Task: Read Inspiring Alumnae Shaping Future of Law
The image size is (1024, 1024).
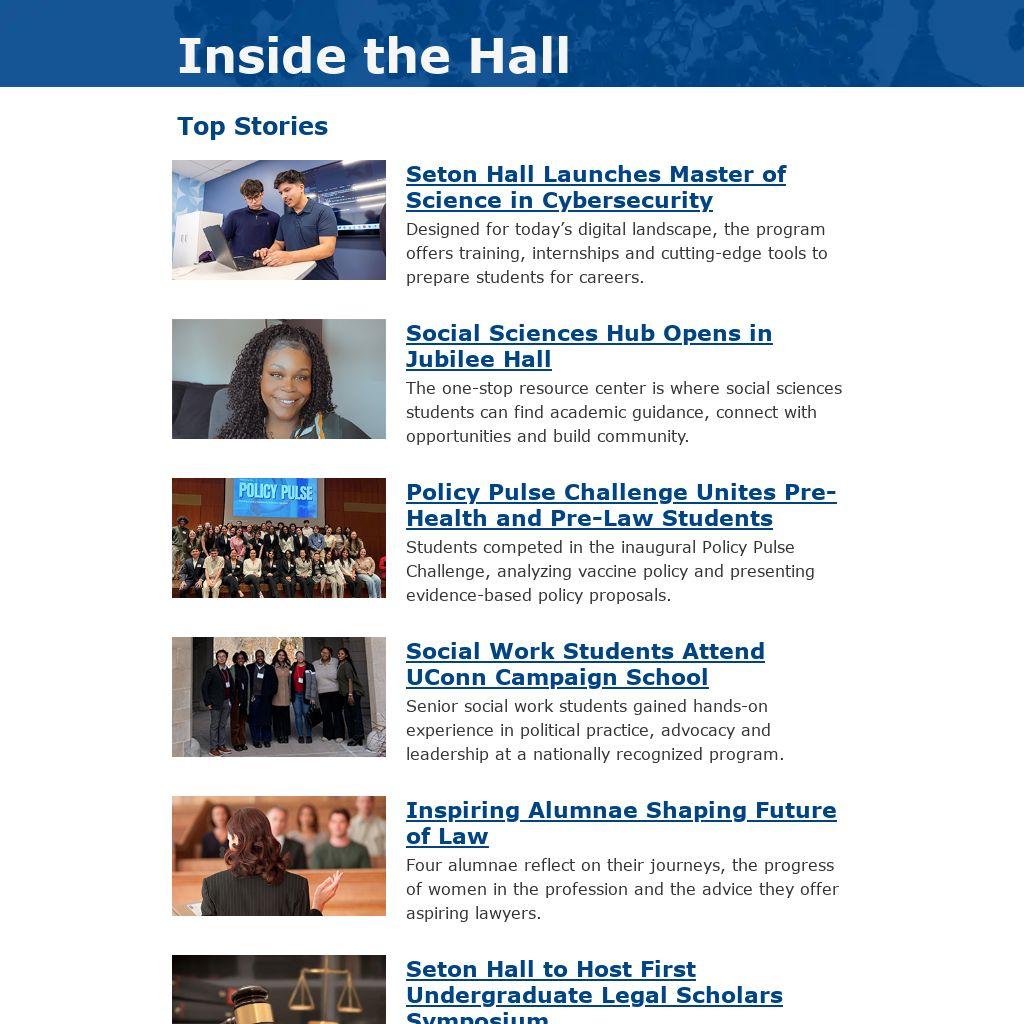Action: coord(620,823)
